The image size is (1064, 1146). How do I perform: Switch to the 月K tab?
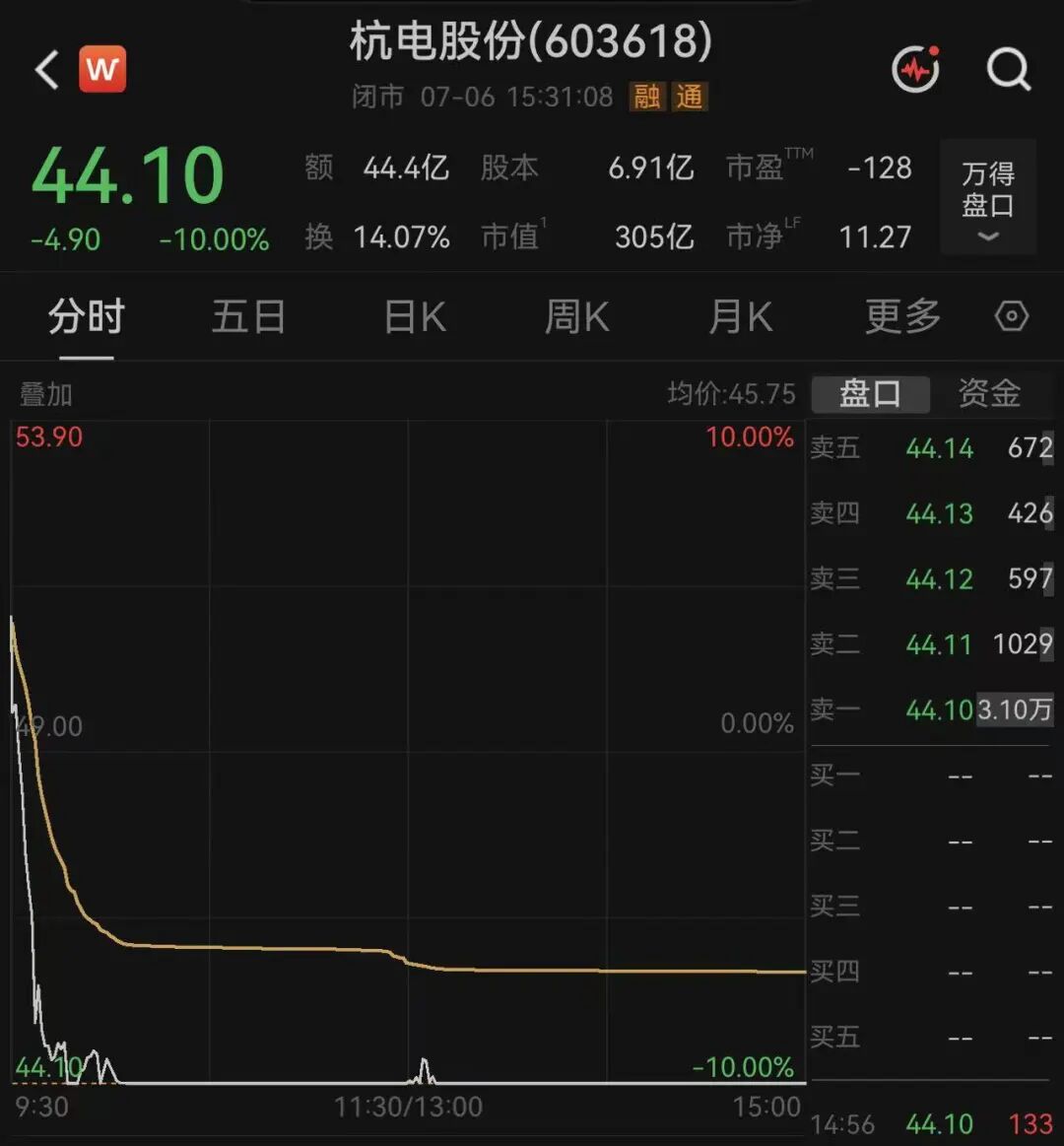[x=740, y=317]
